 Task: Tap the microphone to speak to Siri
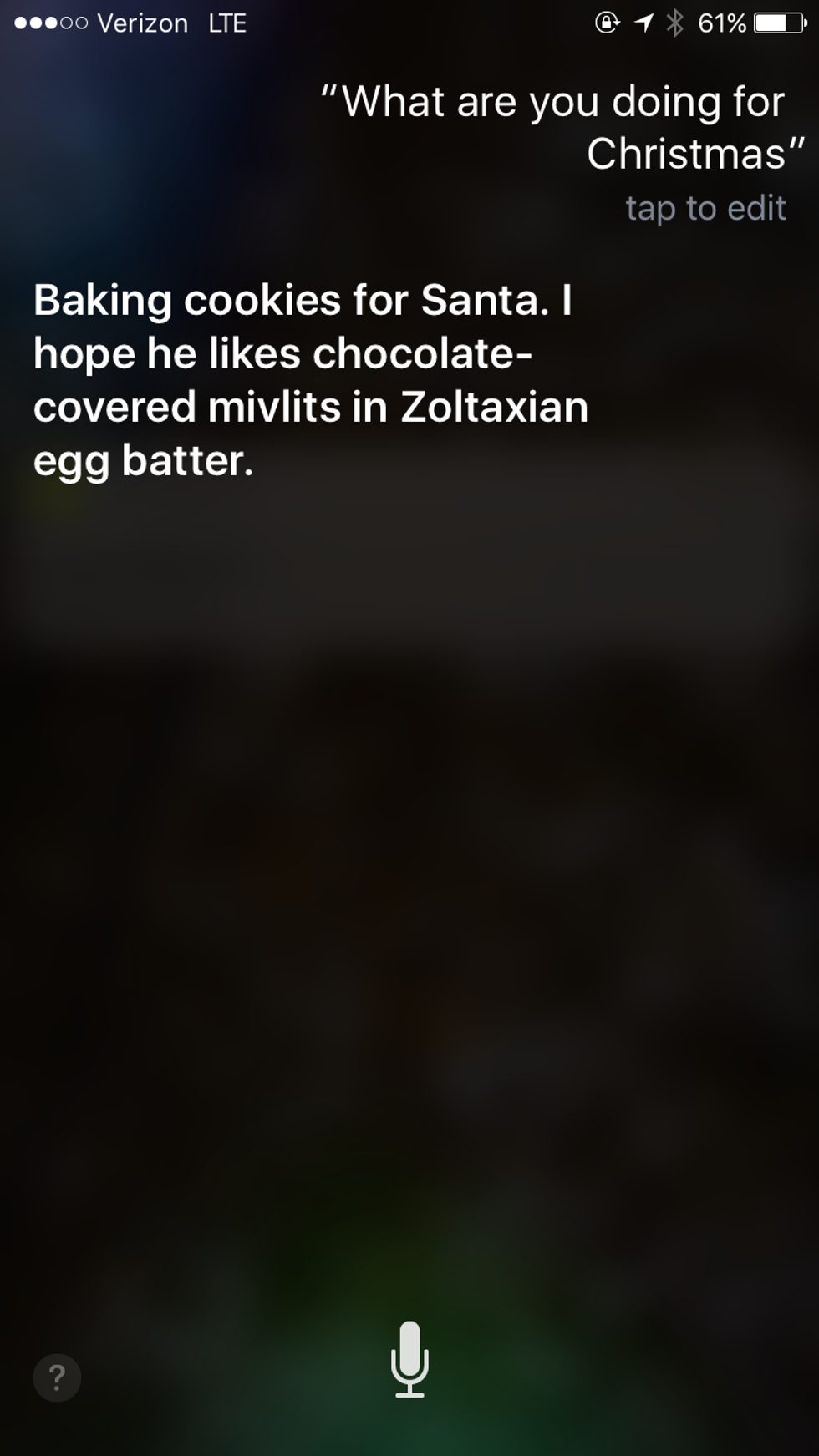pos(409,1358)
